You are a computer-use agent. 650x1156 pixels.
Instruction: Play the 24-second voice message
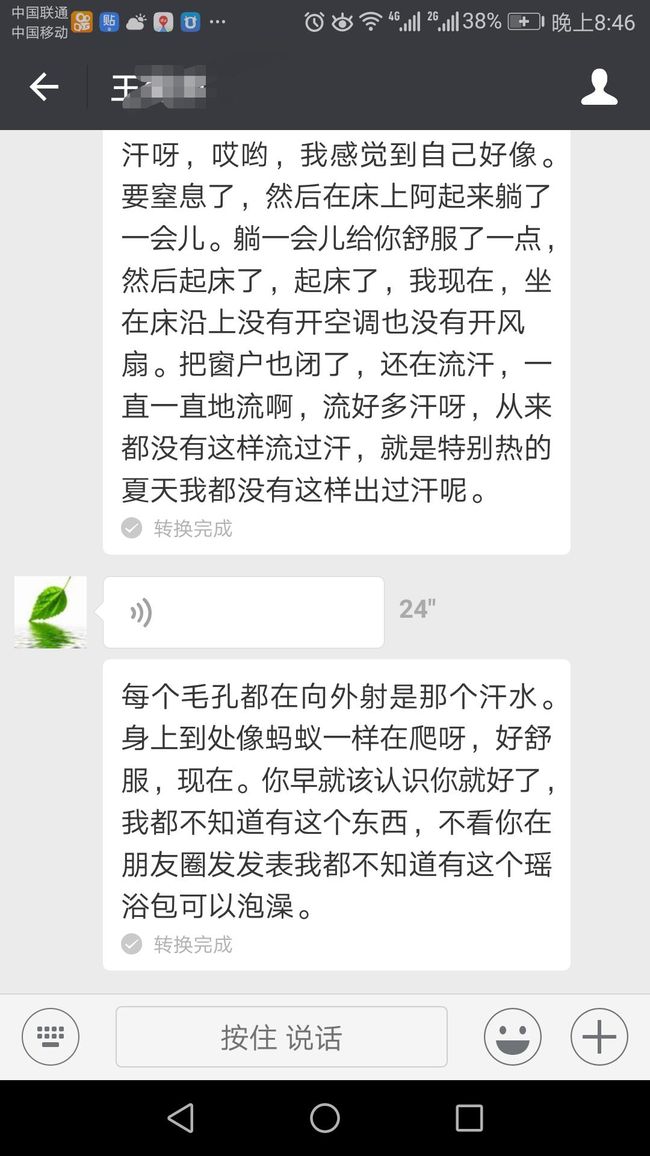[243, 612]
